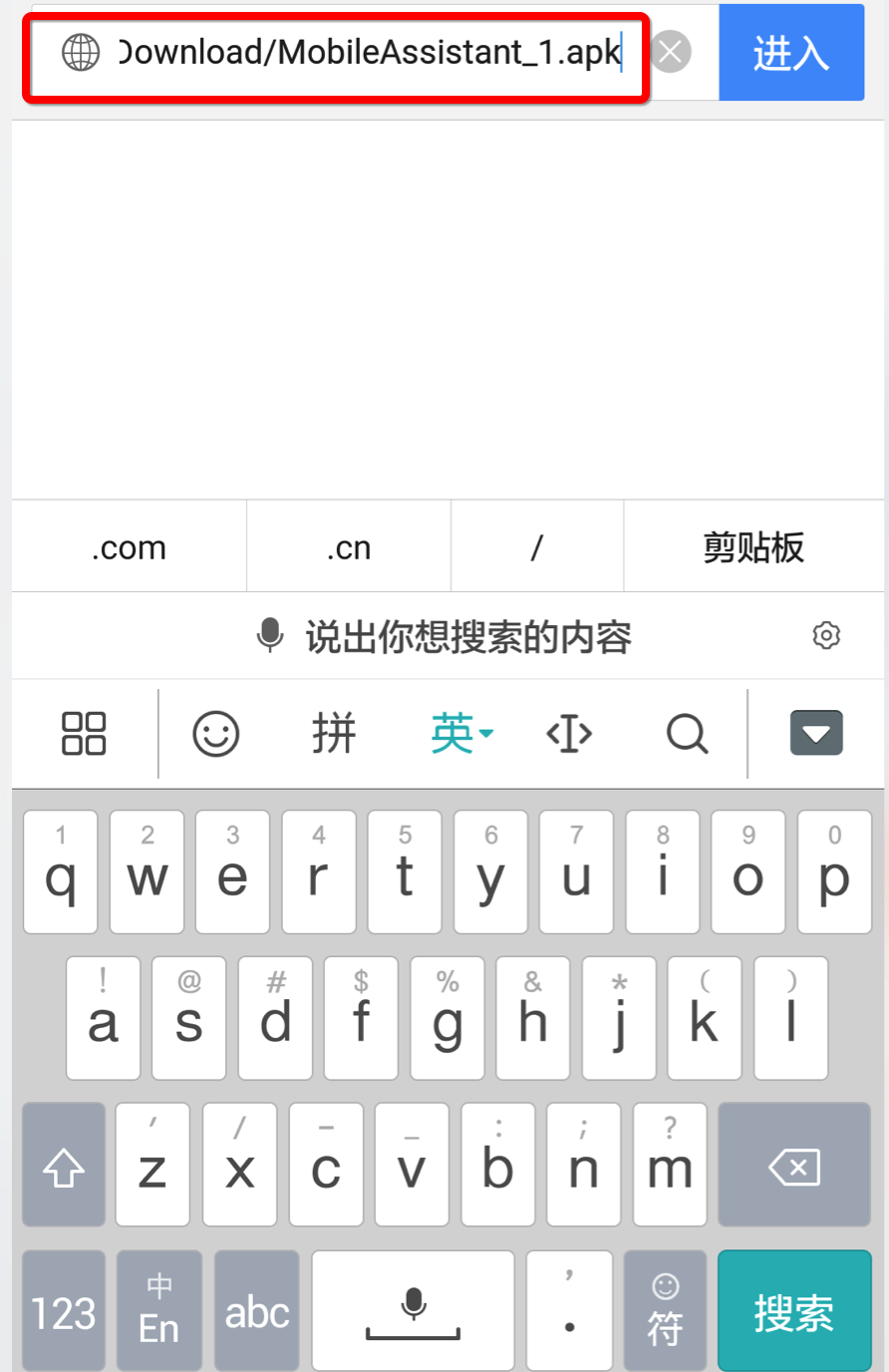Screen dimensions: 889x1372
Task: Open keyboard settings gear
Action: pos(826,635)
